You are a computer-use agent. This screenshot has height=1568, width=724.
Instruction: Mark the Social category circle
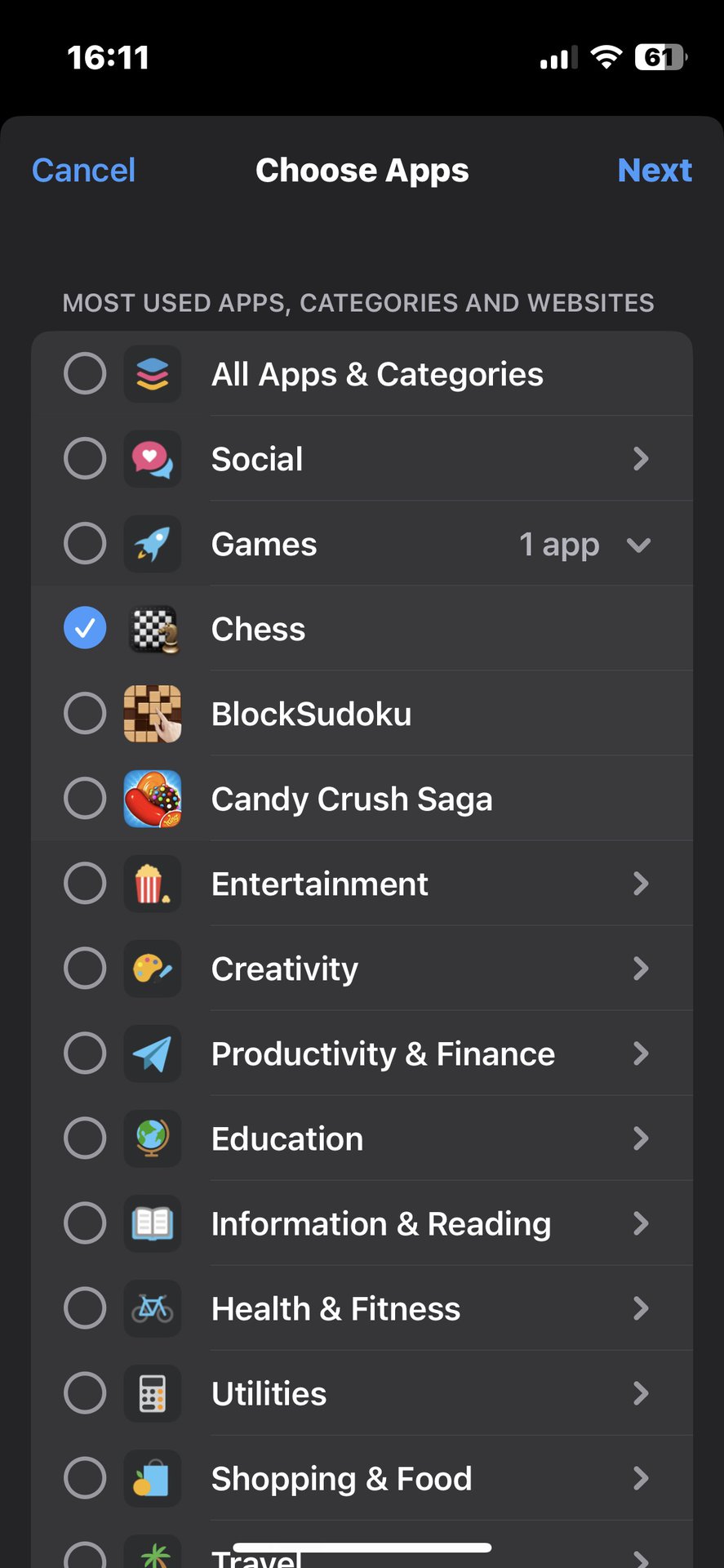coord(85,459)
